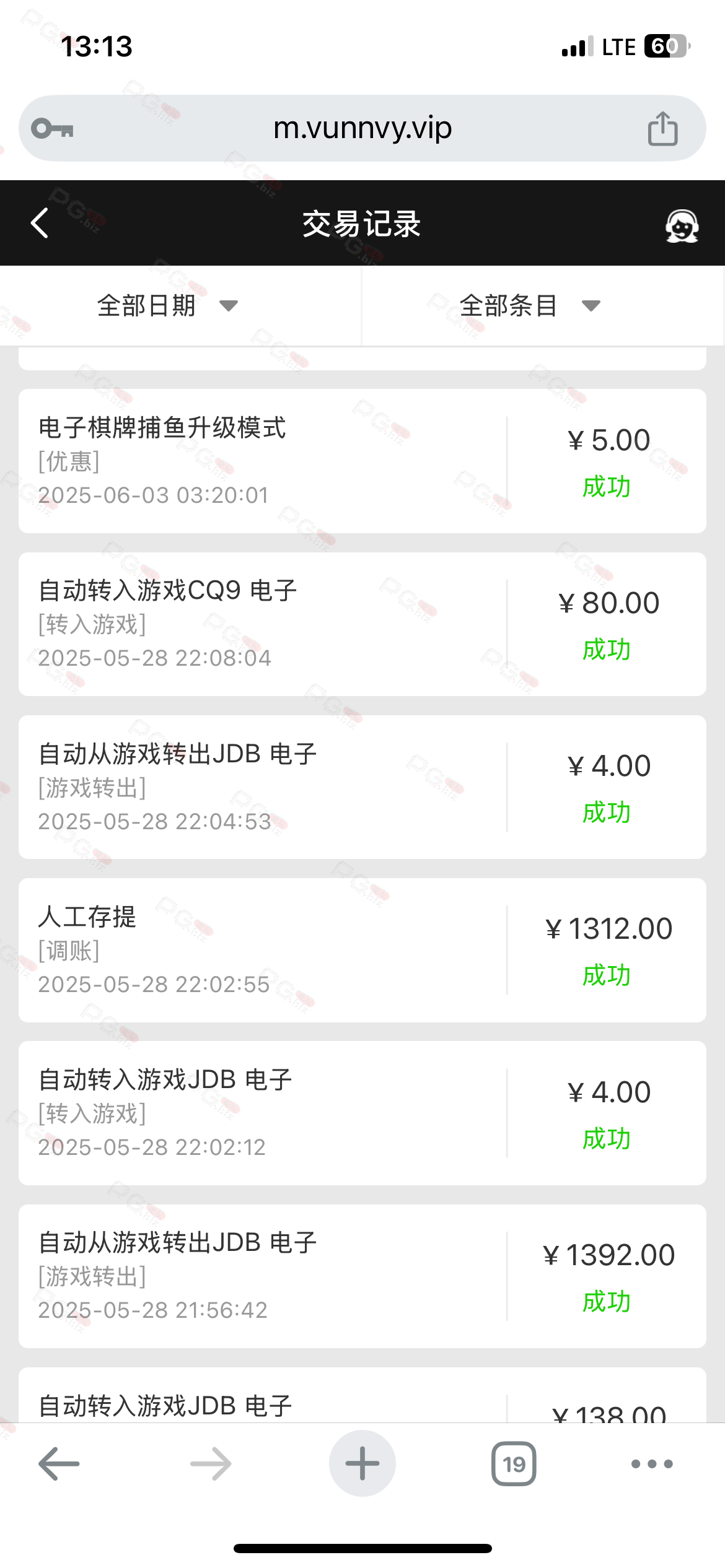Image resolution: width=725 pixels, height=1568 pixels.
Task: Open the JDB 游戏转出 ¥1392.00 record
Action: pyautogui.click(x=362, y=1276)
